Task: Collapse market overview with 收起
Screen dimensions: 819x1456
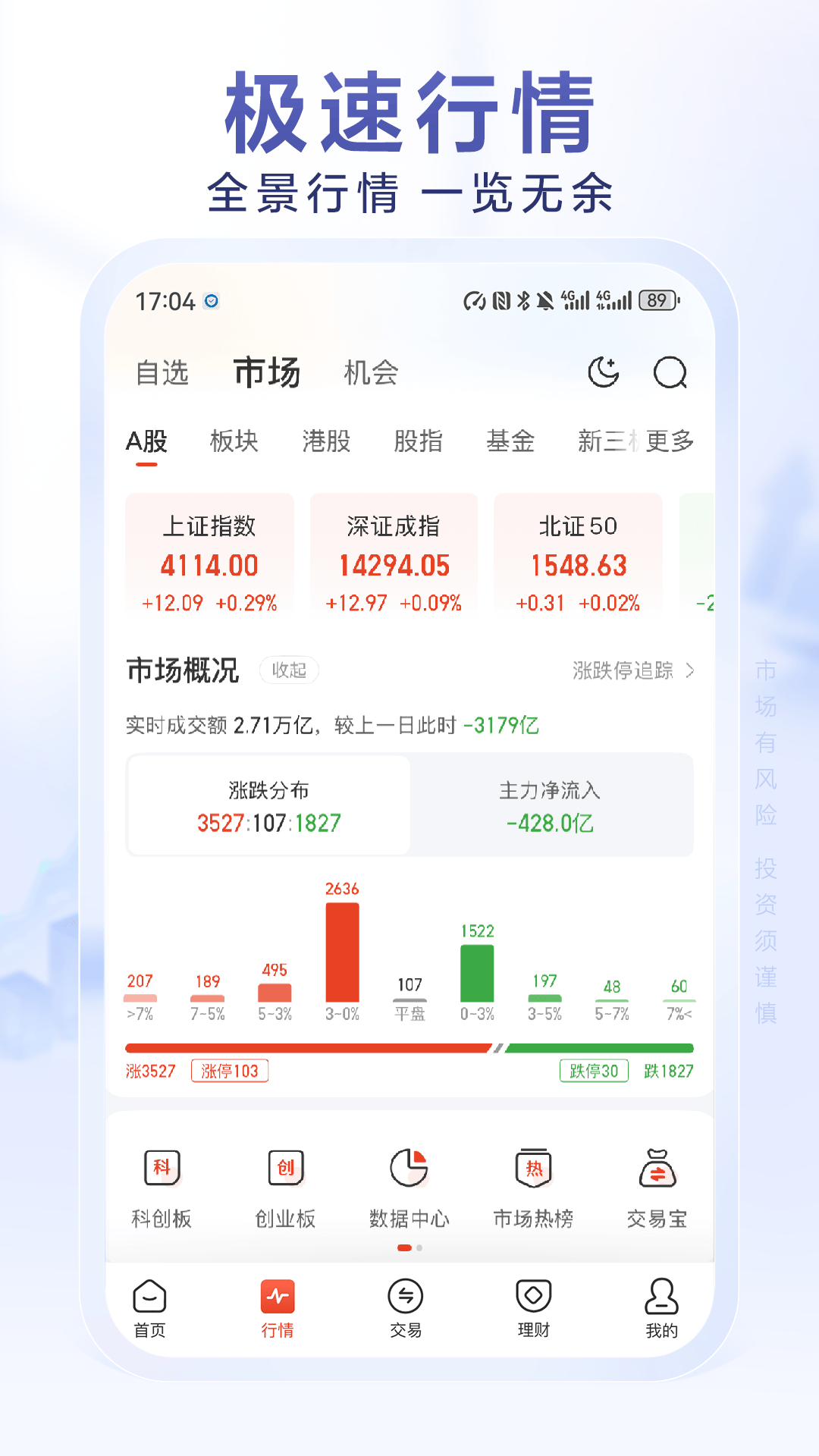Action: point(289,670)
